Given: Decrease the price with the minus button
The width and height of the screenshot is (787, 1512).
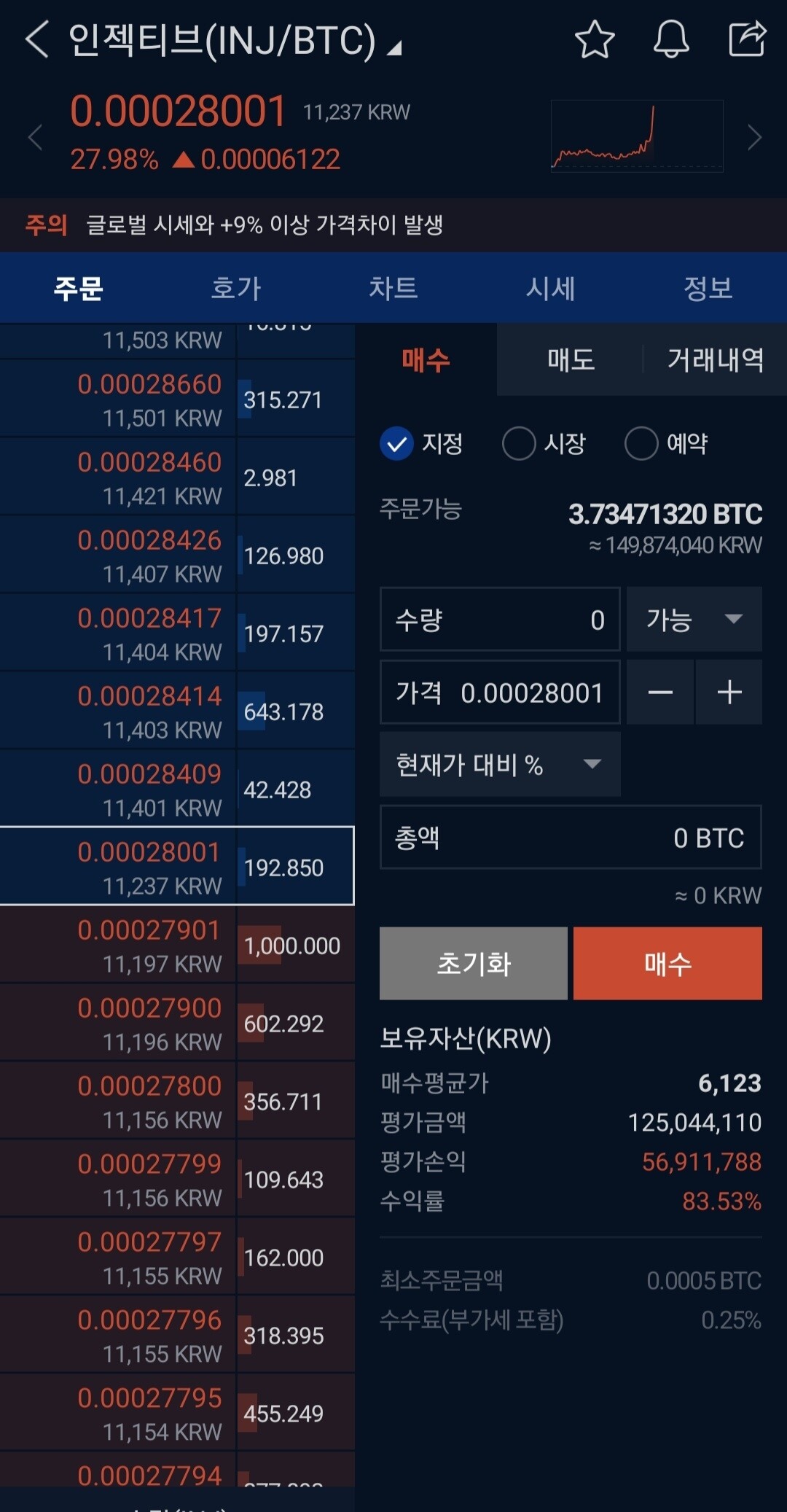Looking at the screenshot, I should 660,693.
